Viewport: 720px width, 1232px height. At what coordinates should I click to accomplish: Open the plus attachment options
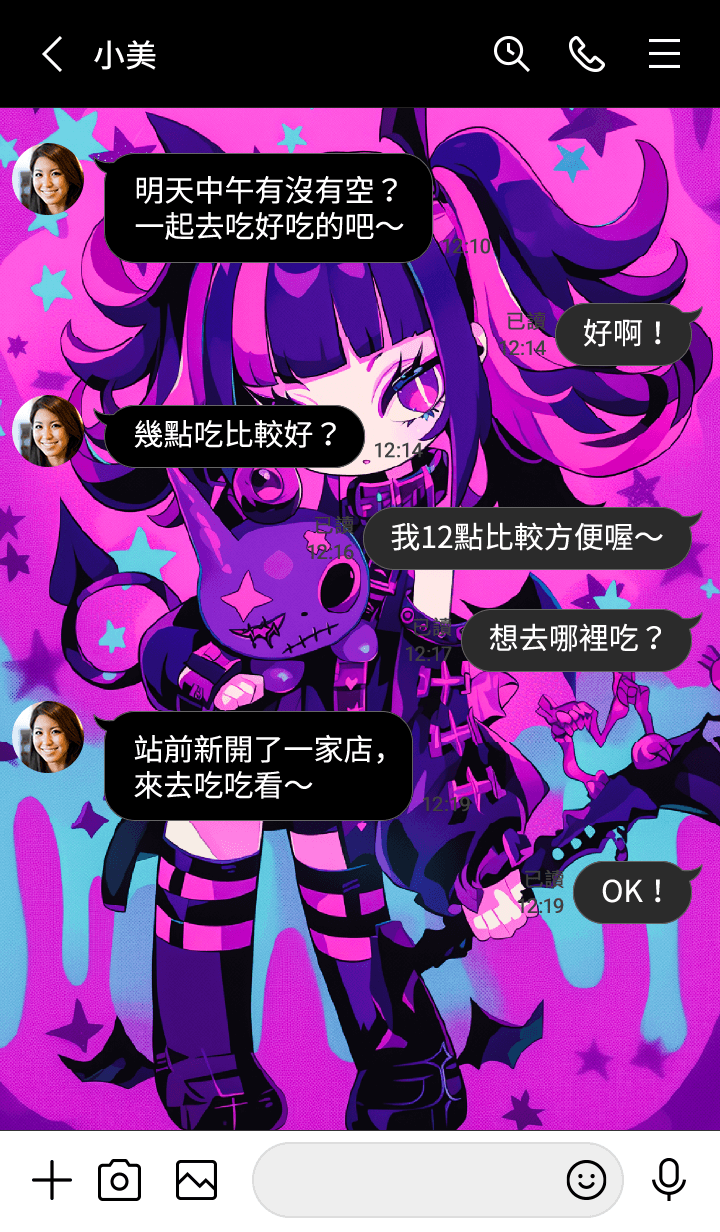52,1181
